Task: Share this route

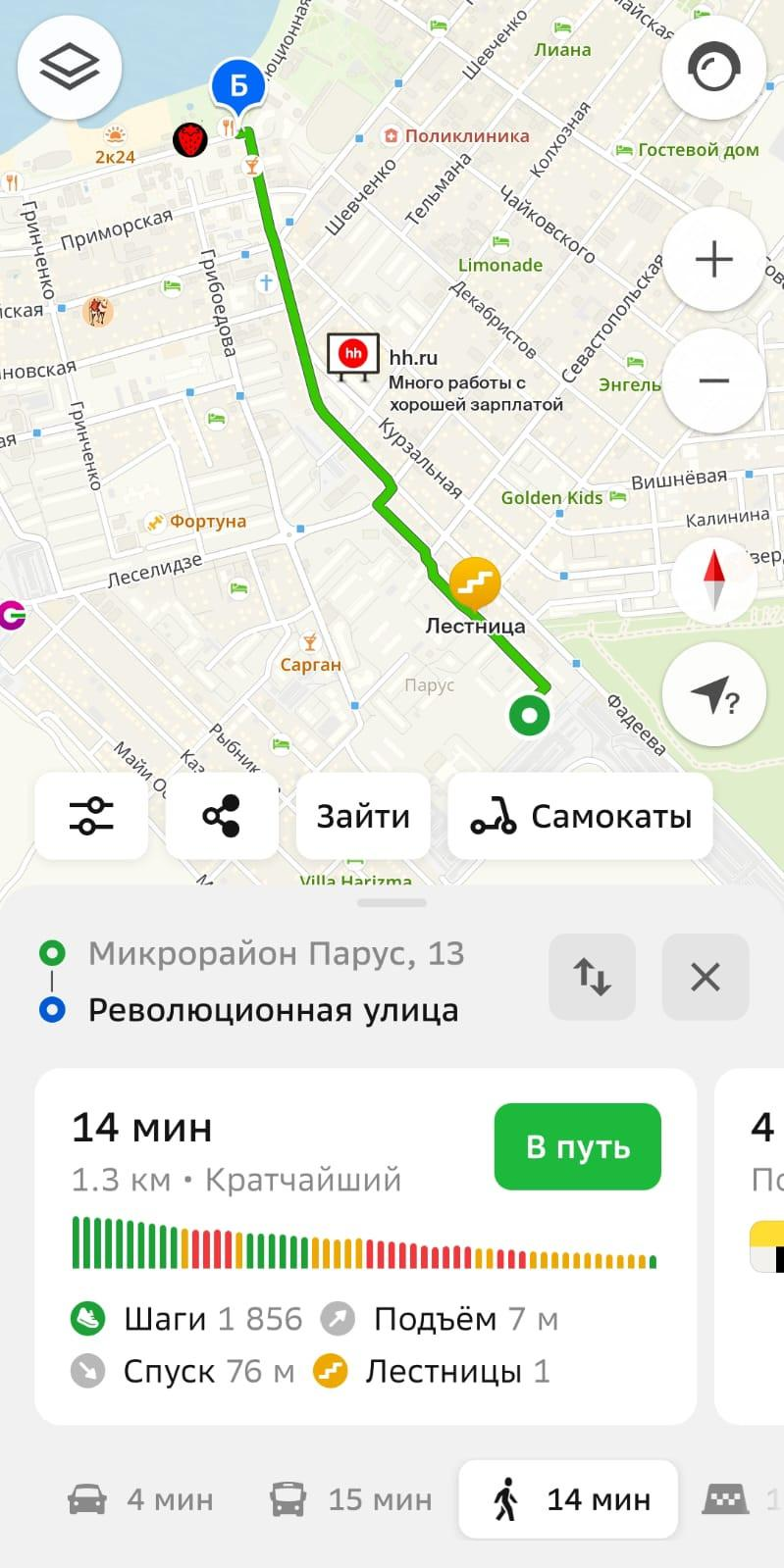Action: tap(222, 816)
